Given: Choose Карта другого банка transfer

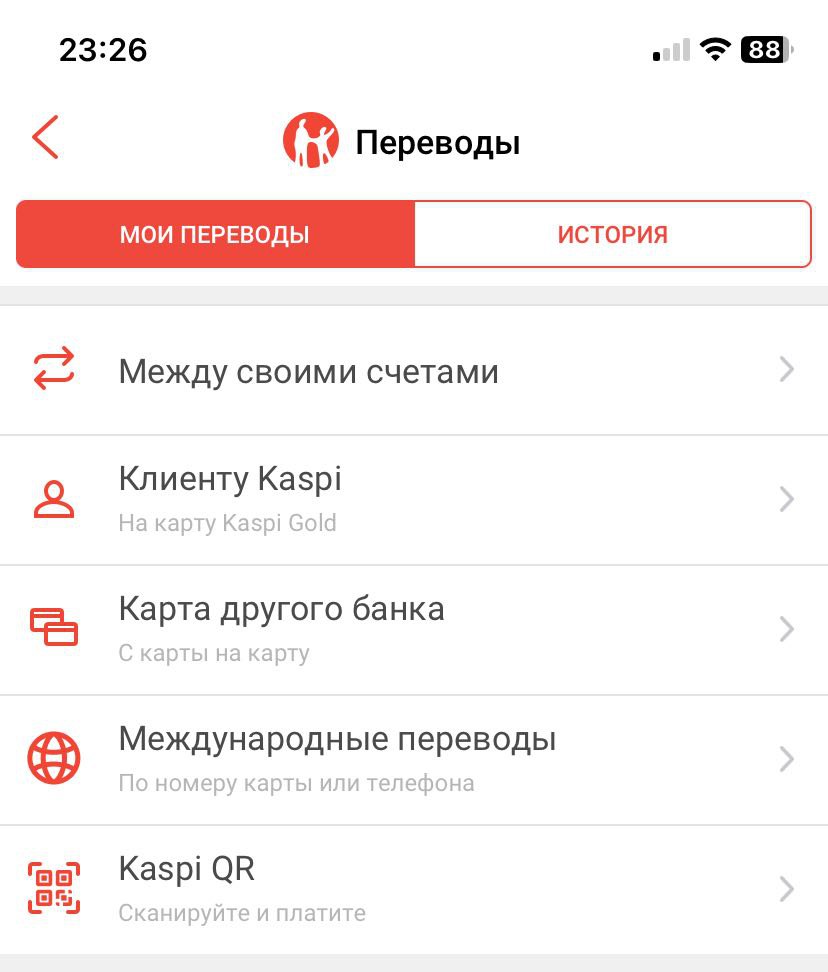Looking at the screenshot, I should pyautogui.click(x=414, y=630).
